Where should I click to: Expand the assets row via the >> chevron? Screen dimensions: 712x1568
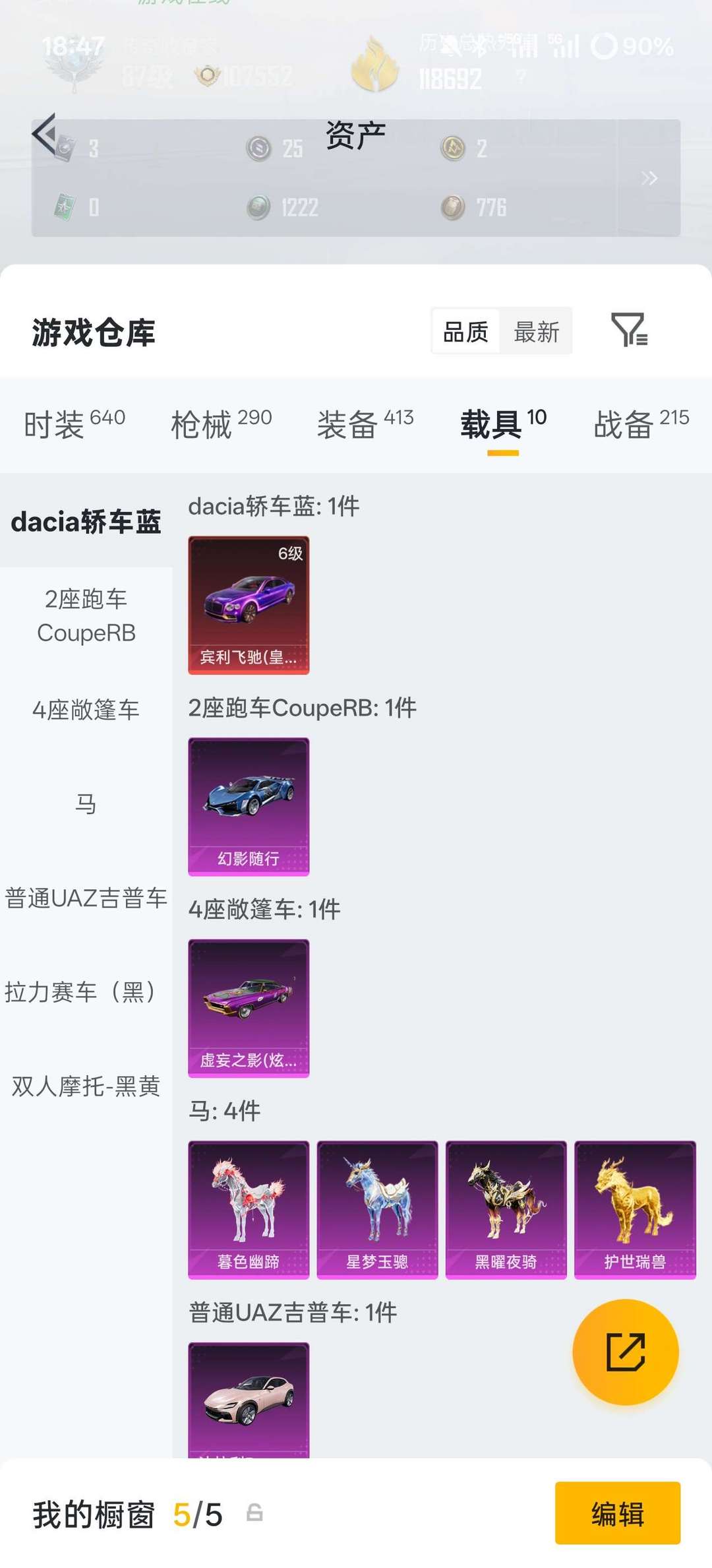coord(649,178)
